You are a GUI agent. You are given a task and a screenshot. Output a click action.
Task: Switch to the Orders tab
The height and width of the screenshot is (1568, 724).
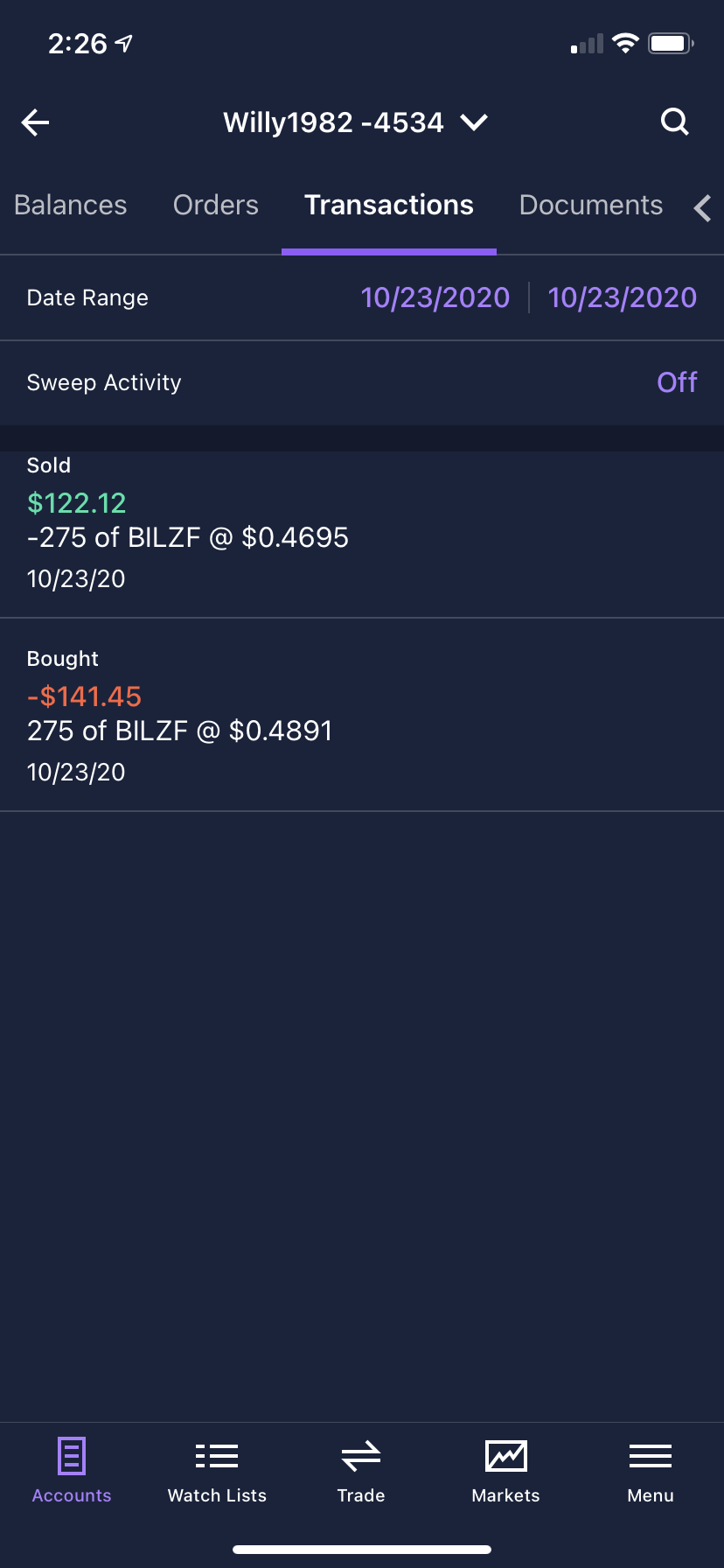point(216,205)
